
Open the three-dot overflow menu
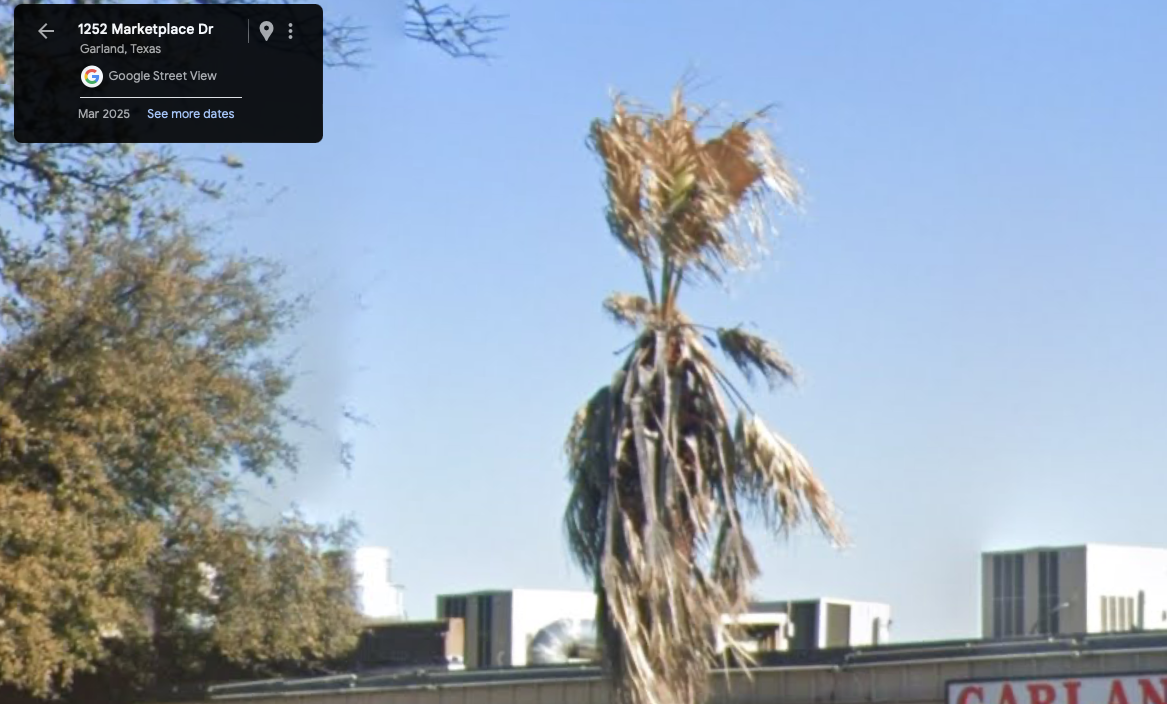290,31
